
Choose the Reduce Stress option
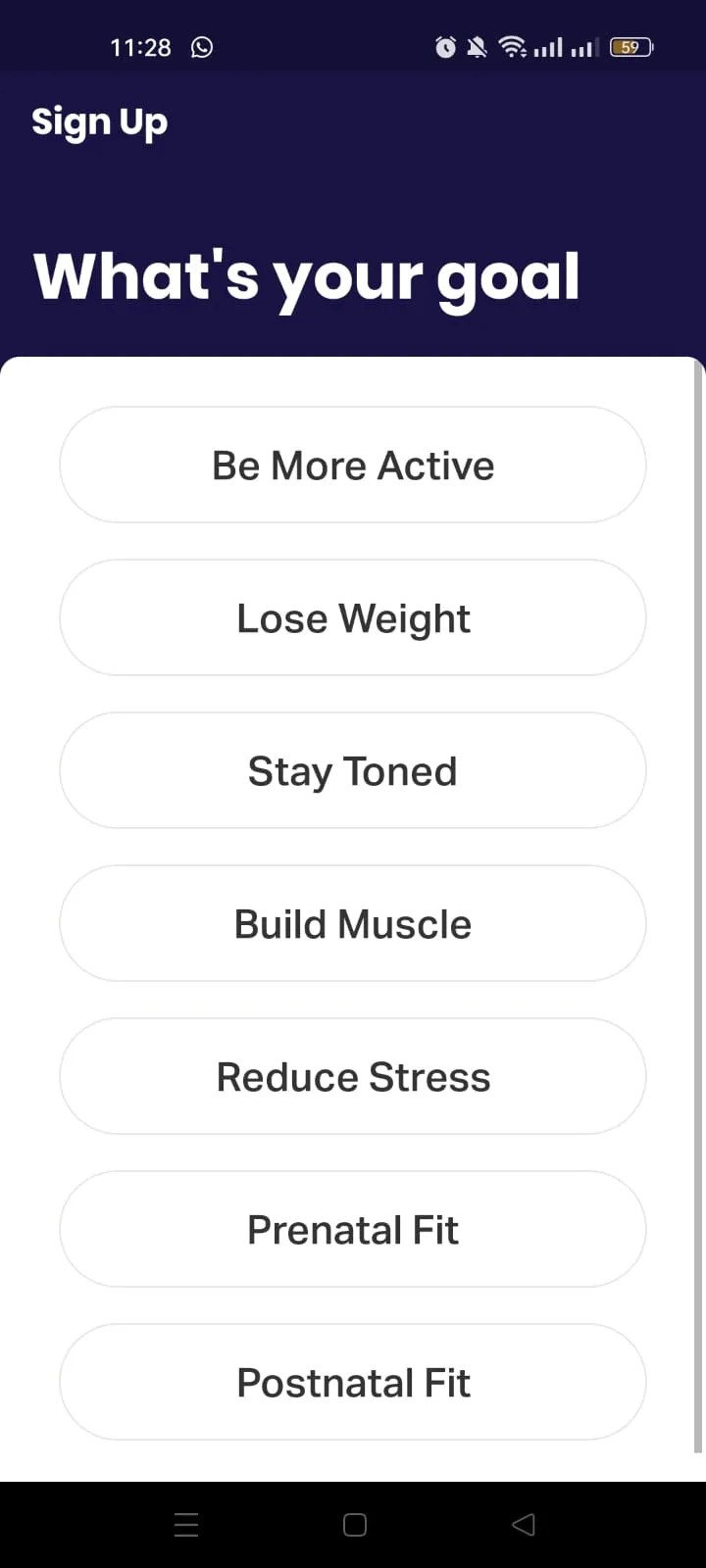click(x=353, y=1076)
